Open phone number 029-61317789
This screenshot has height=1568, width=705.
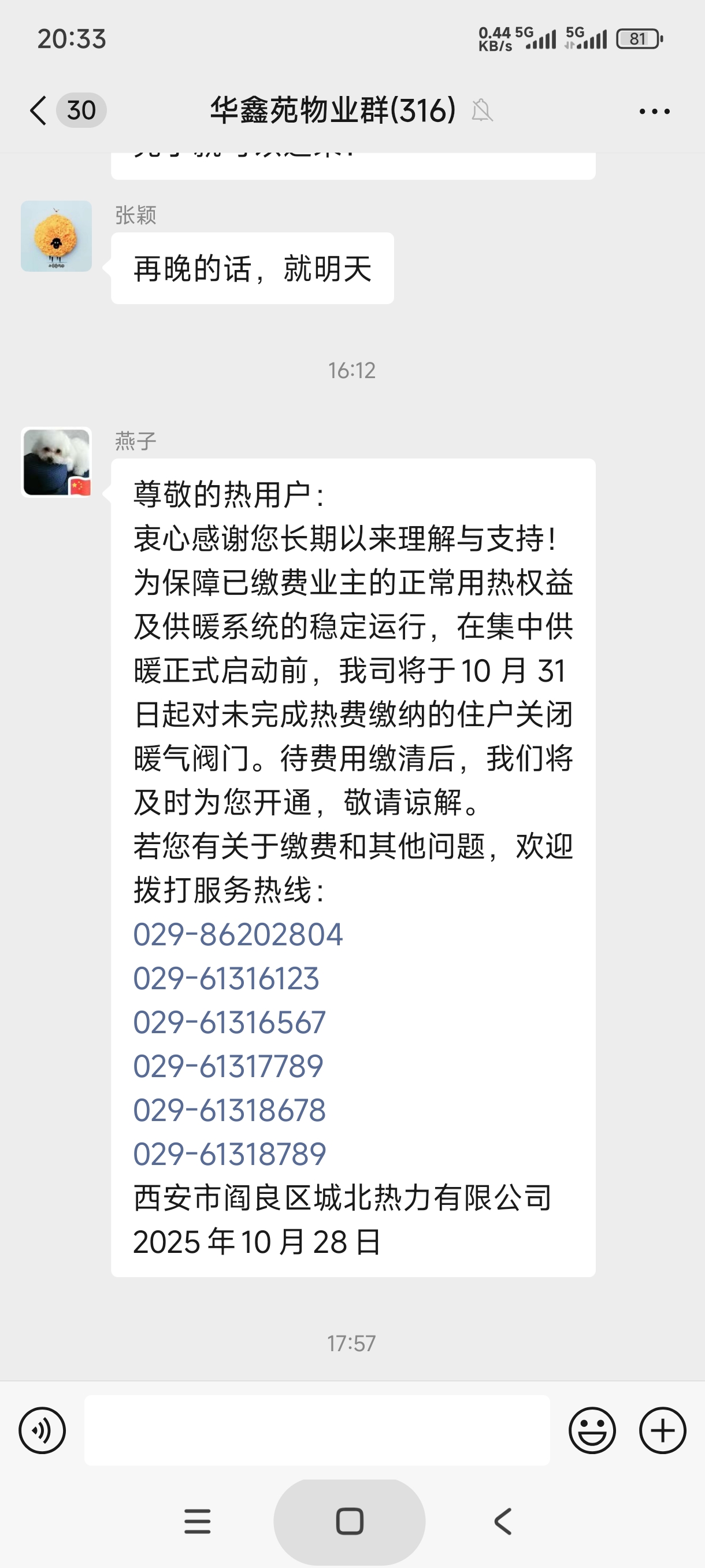[228, 1066]
